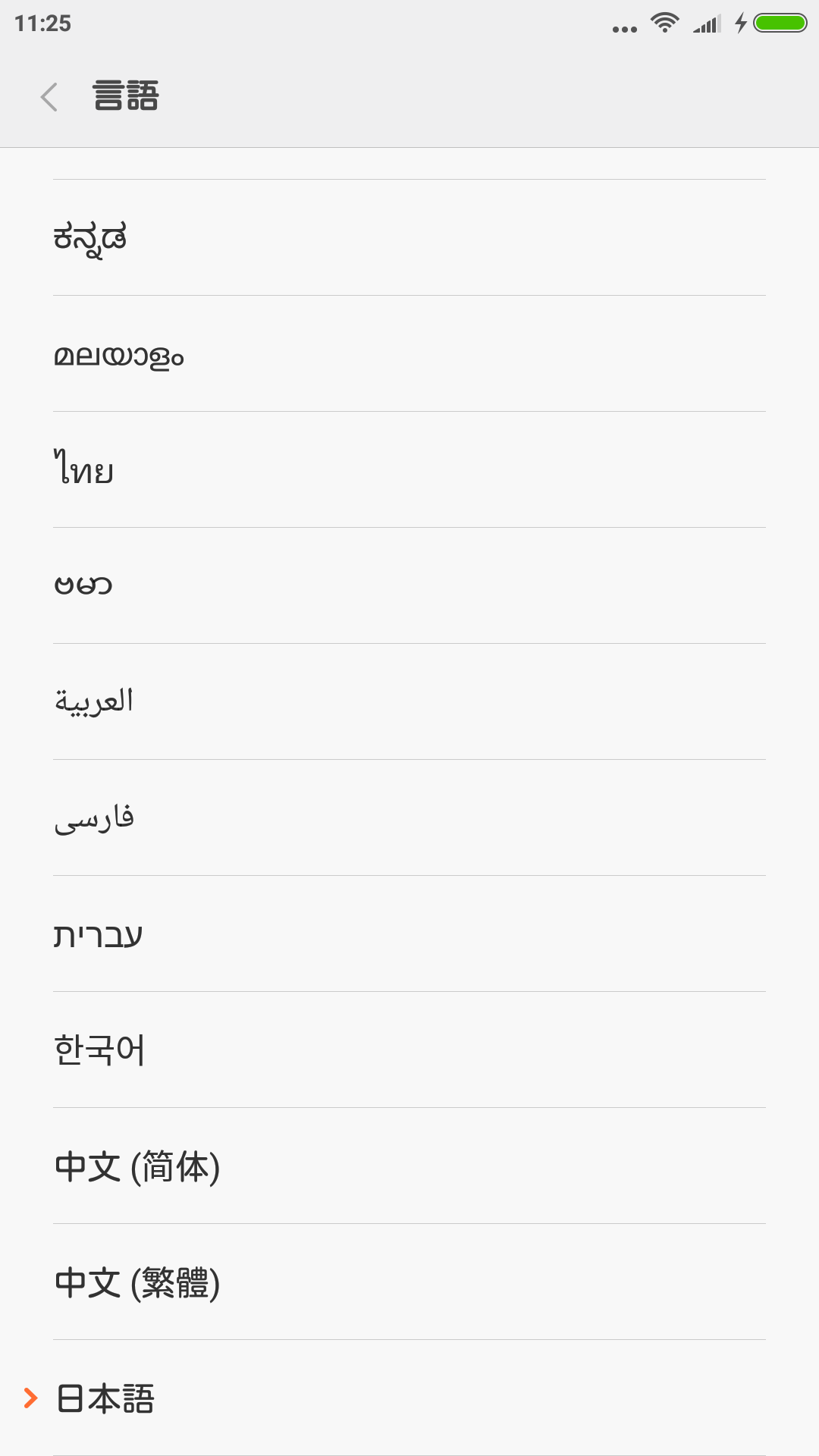
Task: Set the language to فارسی
Action: [409, 817]
